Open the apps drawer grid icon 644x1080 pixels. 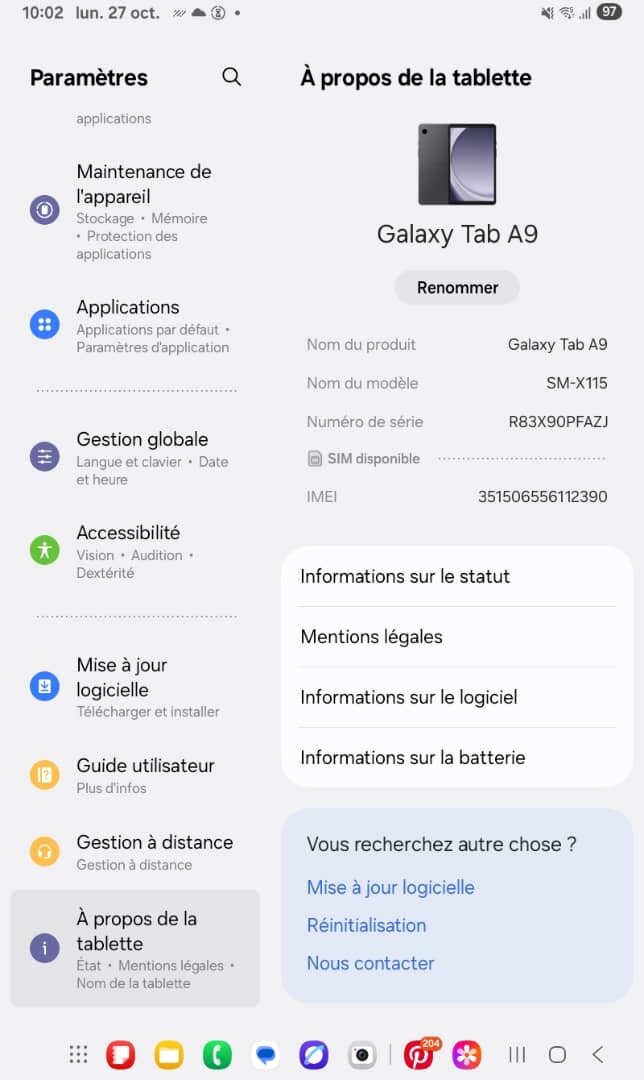pos(78,1054)
